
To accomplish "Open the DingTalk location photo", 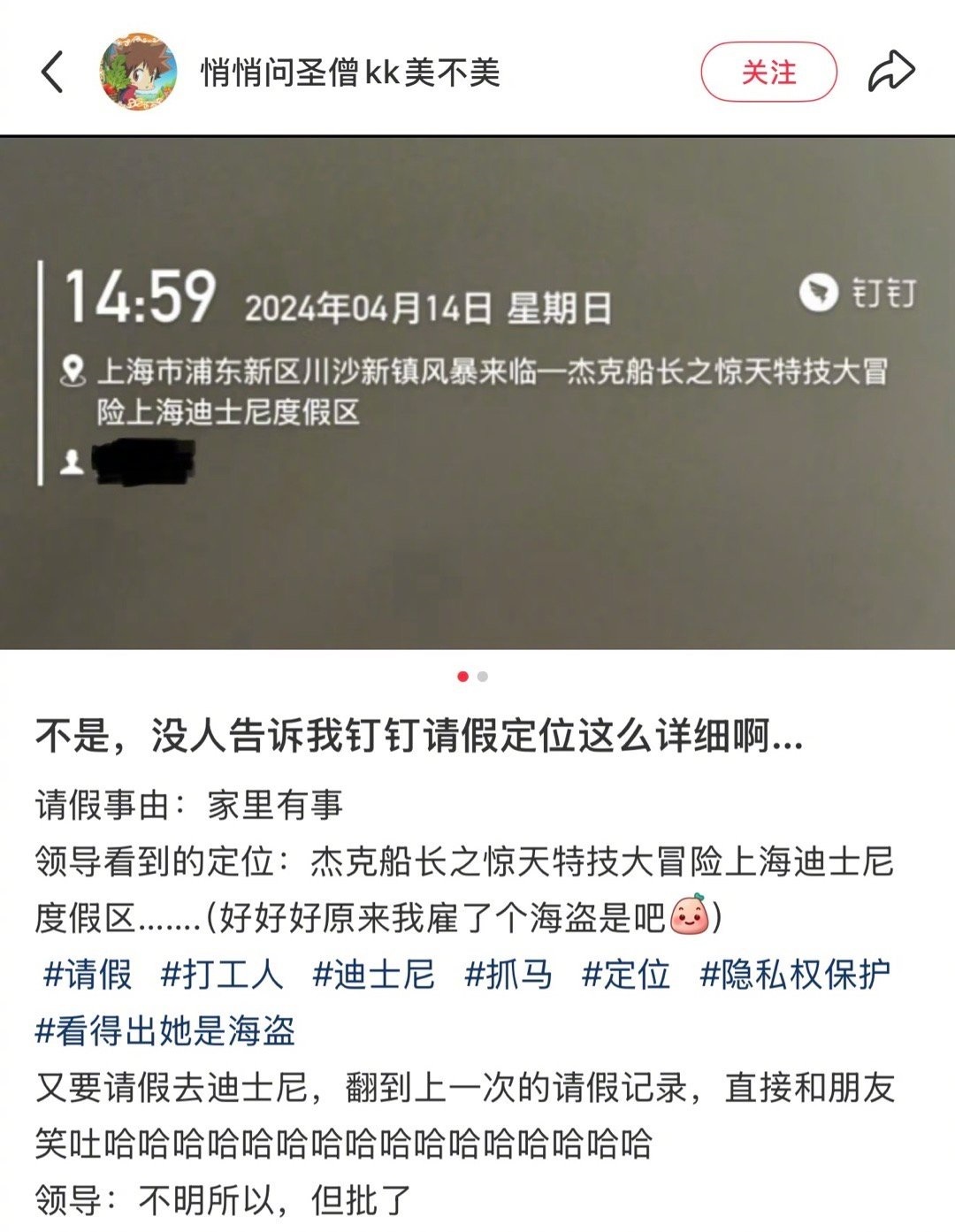I will 477,394.
